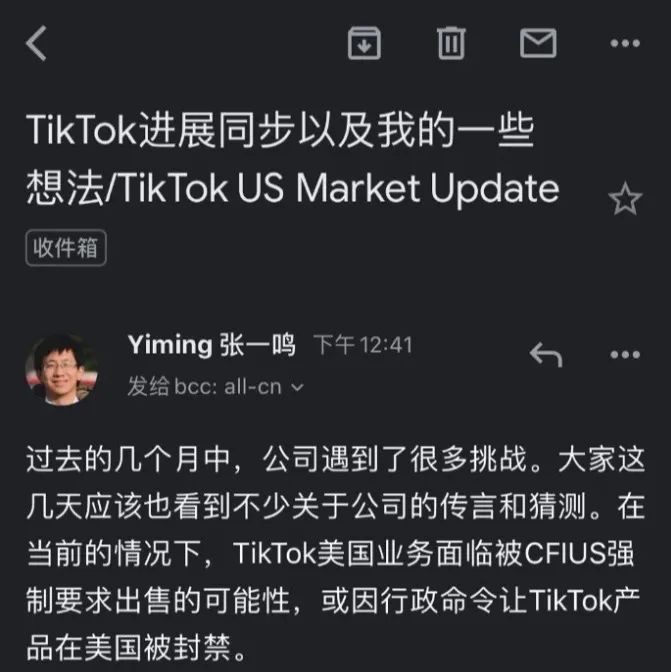This screenshot has width=671, height=672.
Task: Delete this email with trash icon
Action: pyautogui.click(x=451, y=43)
